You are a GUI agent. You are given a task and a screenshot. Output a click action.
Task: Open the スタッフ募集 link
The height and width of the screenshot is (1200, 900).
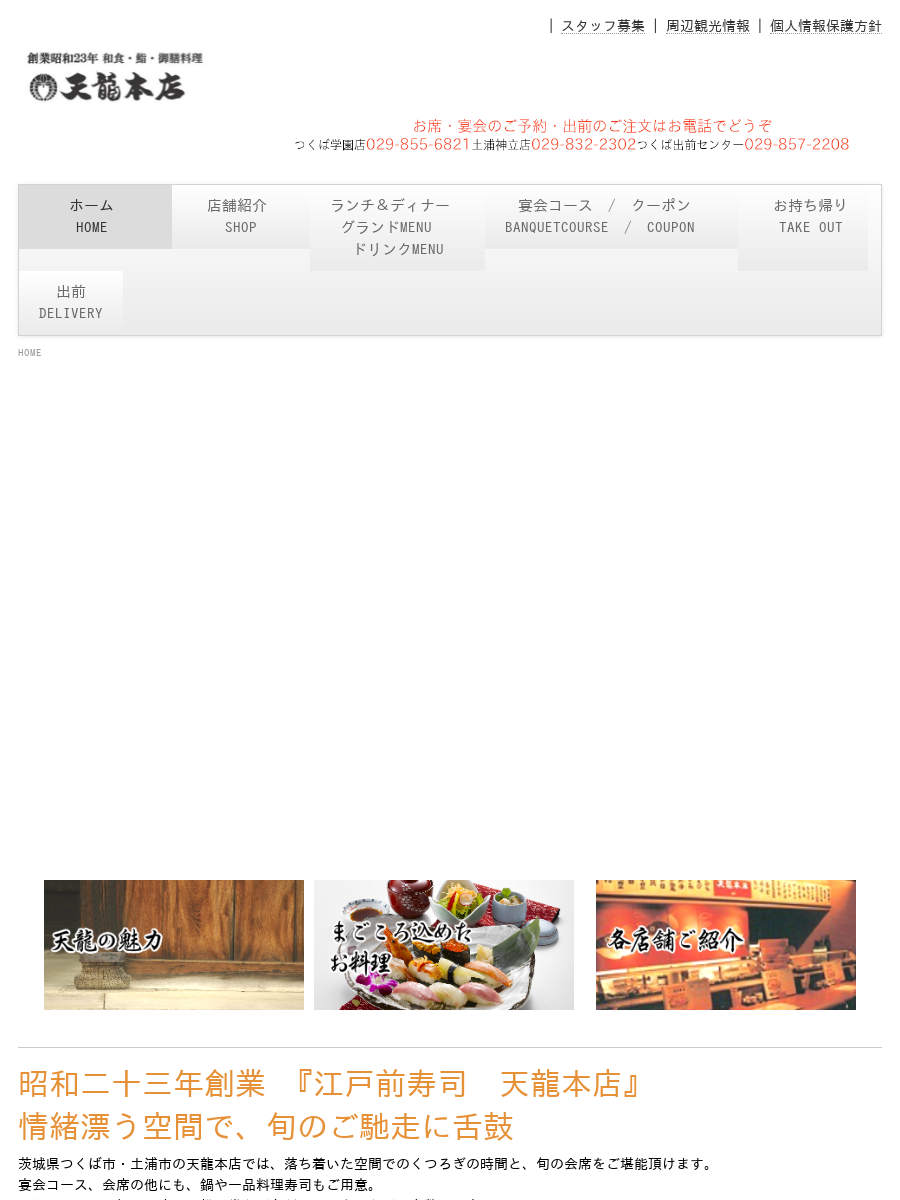coord(603,26)
